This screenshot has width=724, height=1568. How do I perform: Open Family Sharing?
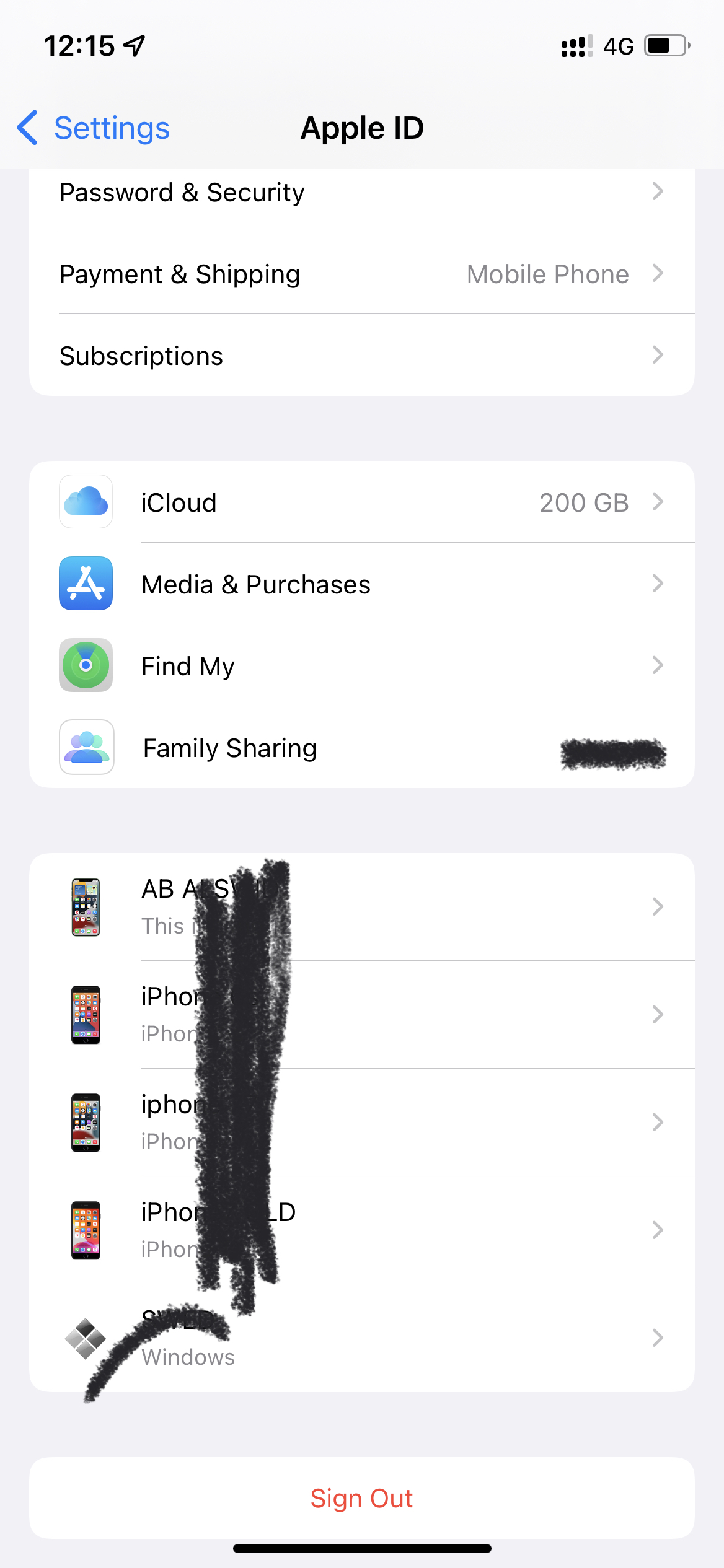pyautogui.click(x=362, y=747)
